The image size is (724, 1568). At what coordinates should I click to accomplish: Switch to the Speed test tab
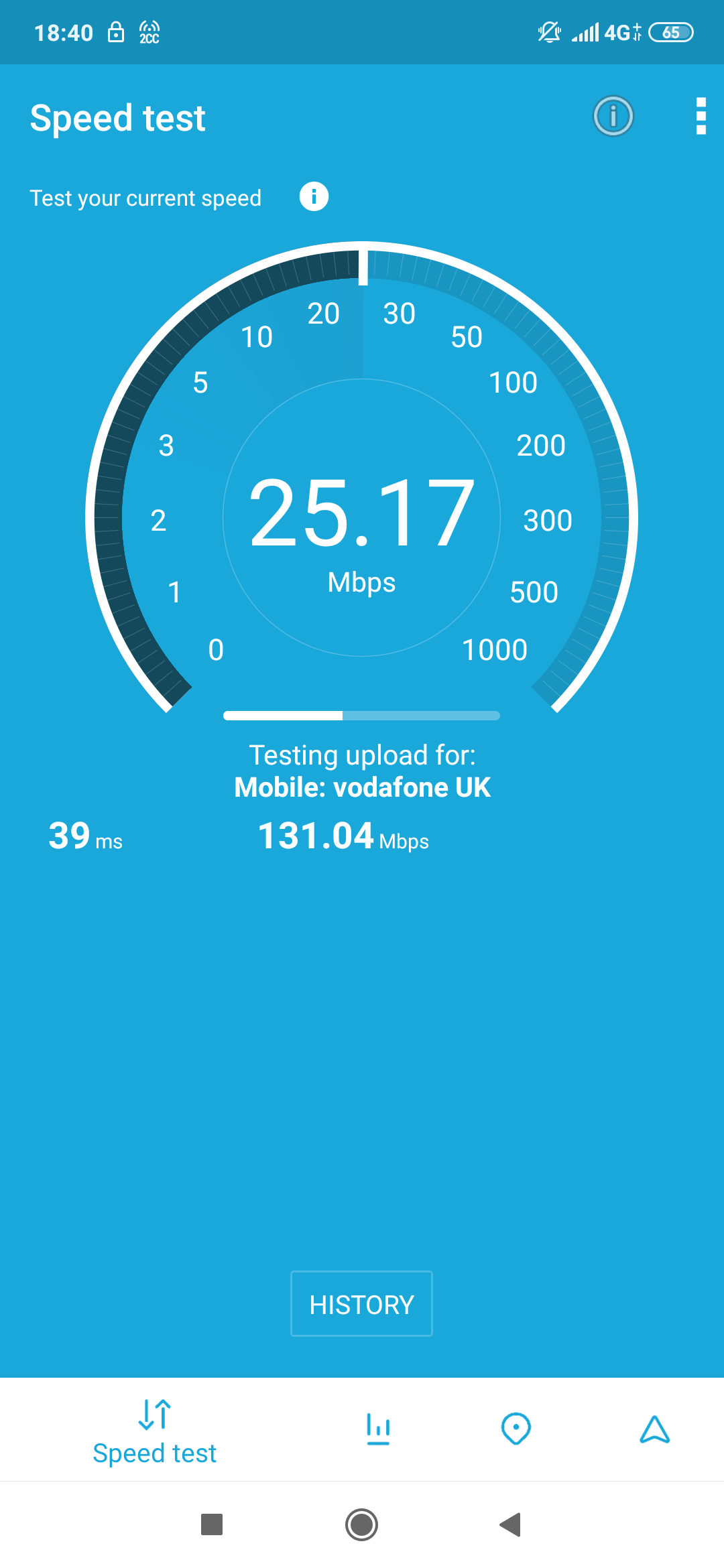(154, 1431)
